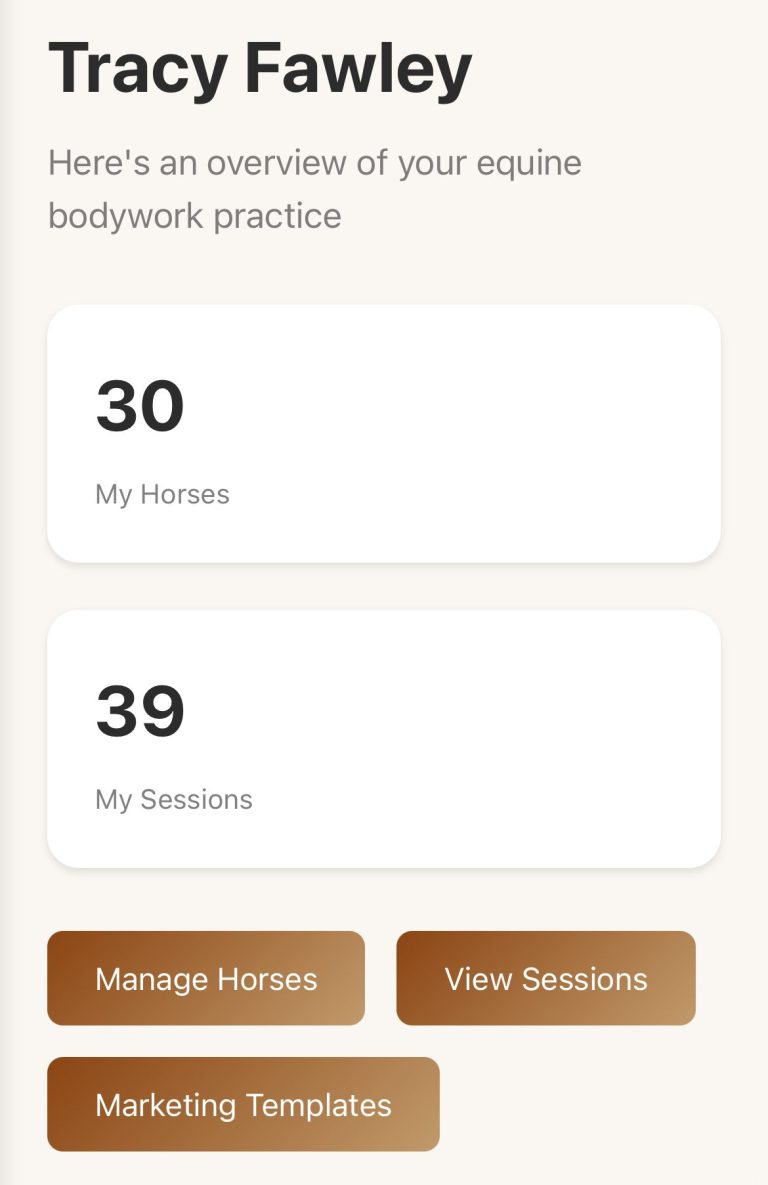The height and width of the screenshot is (1185, 768).
Task: Go to Marketing Templates
Action: (x=243, y=1104)
